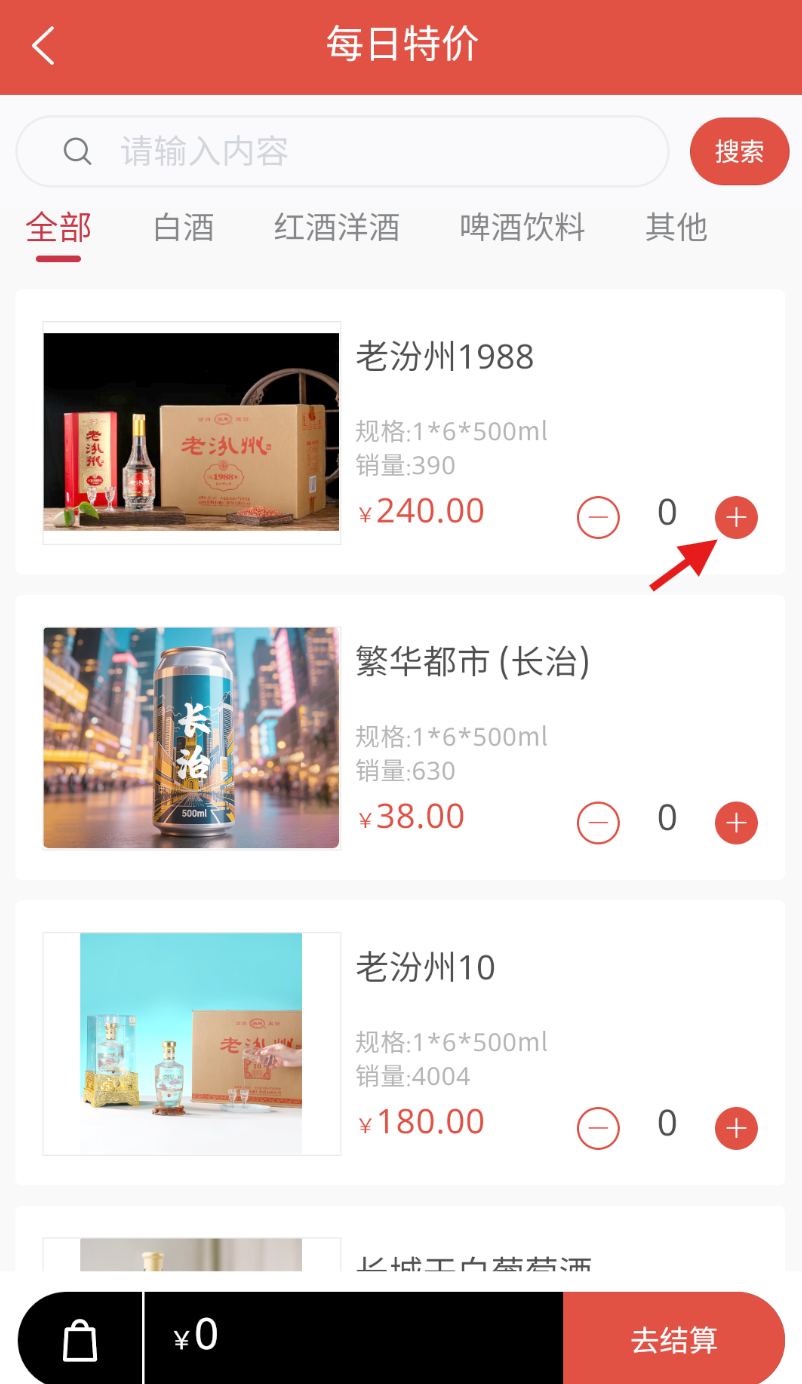Tap the 请输入内容 search field
Screen dimensions: 802x1384
coord(390,152)
